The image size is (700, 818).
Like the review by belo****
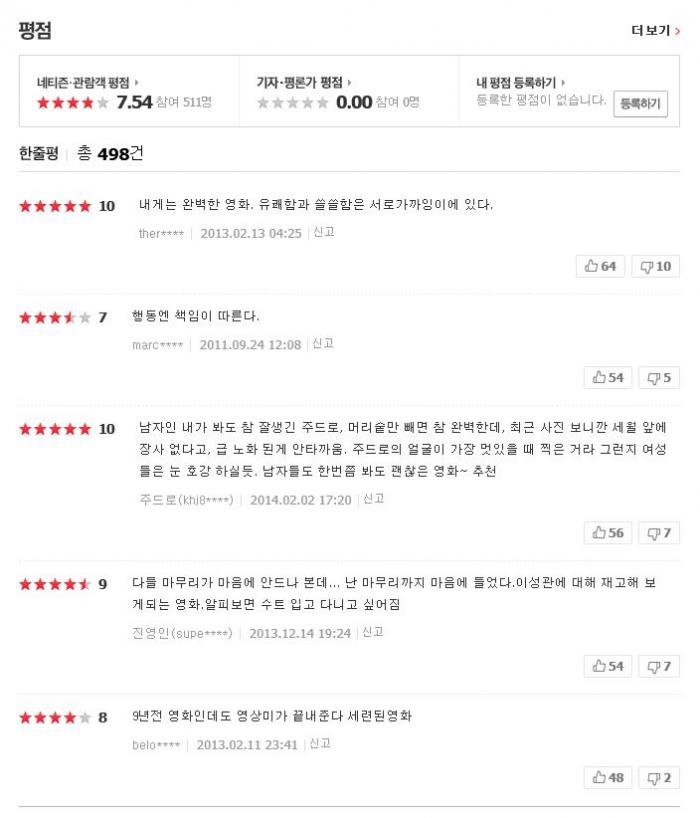(607, 777)
